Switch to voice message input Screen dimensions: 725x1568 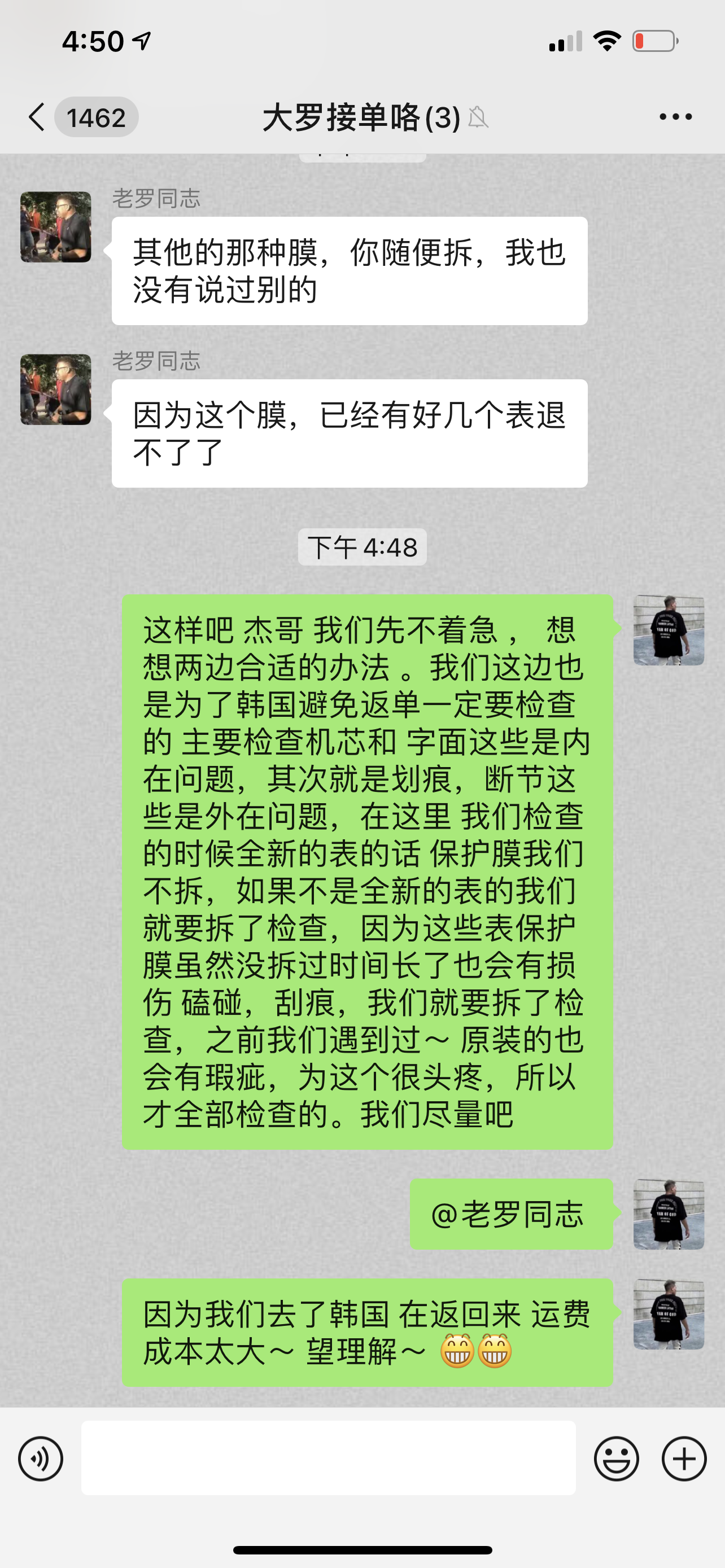41,1458
